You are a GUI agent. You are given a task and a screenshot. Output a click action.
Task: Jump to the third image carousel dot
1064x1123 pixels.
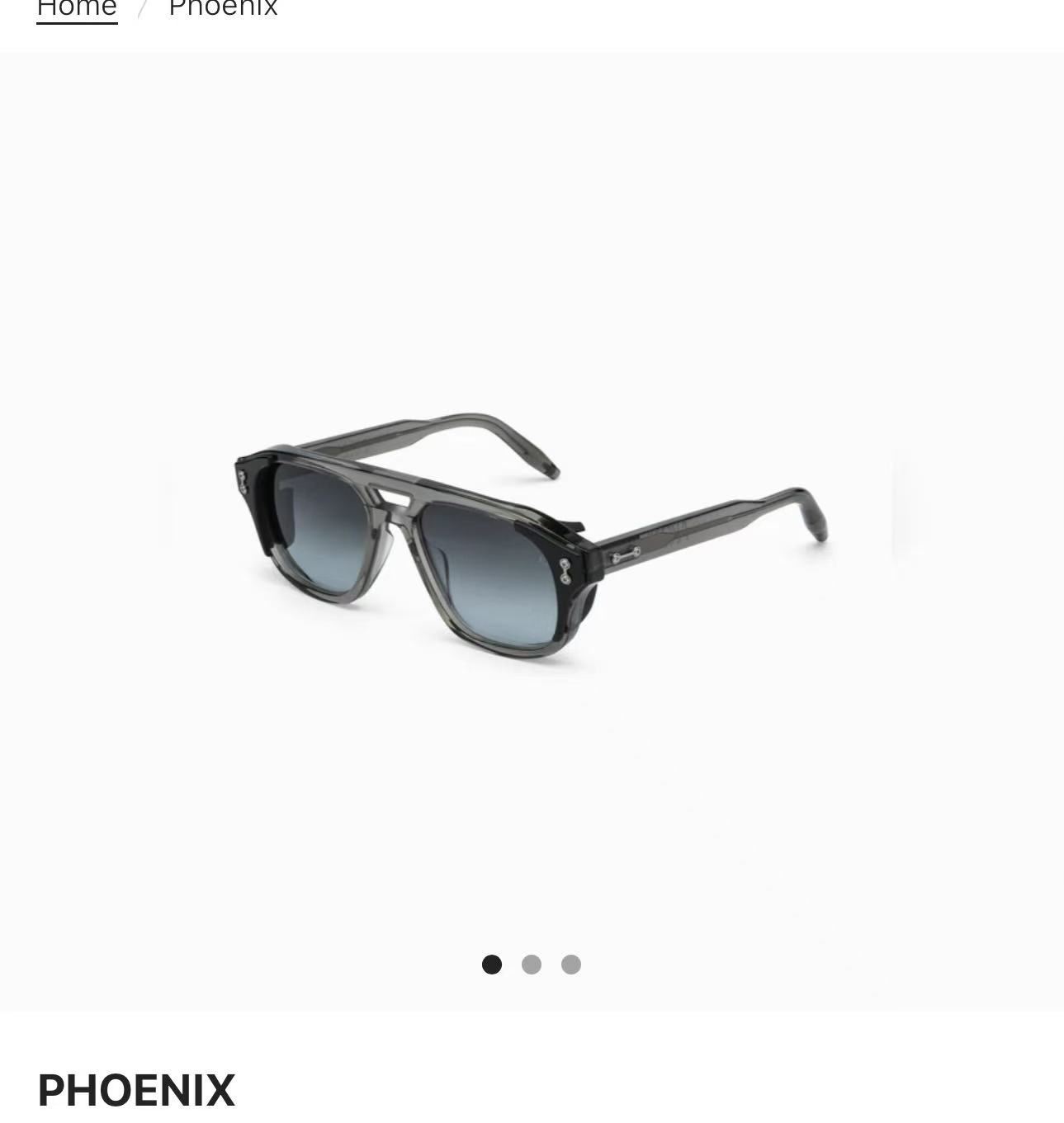pyautogui.click(x=571, y=965)
